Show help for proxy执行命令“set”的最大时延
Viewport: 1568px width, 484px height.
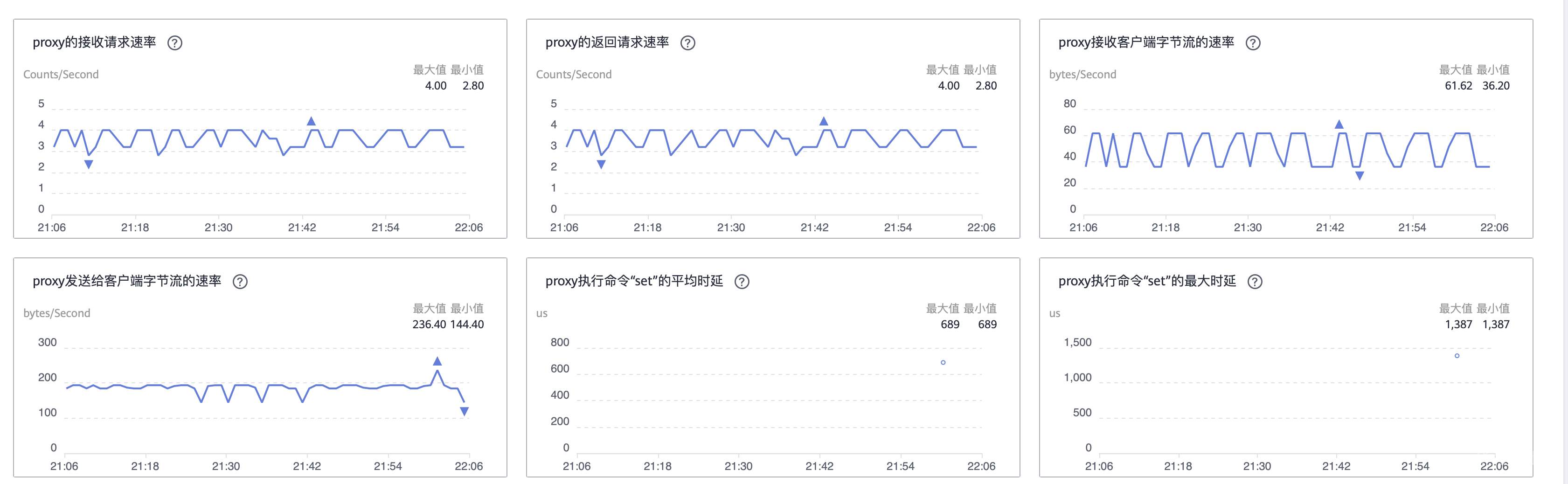1255,281
